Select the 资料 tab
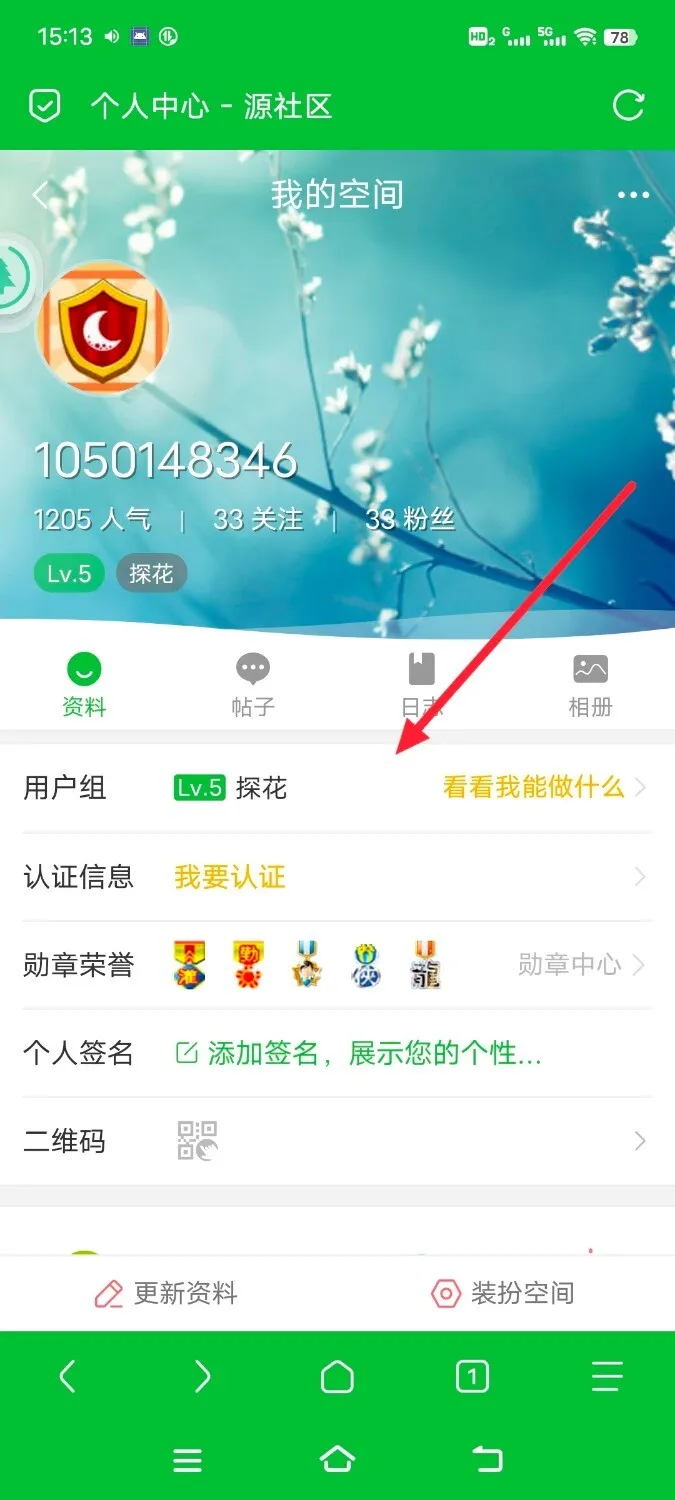Viewport: 675px width, 1500px height. pos(84,686)
